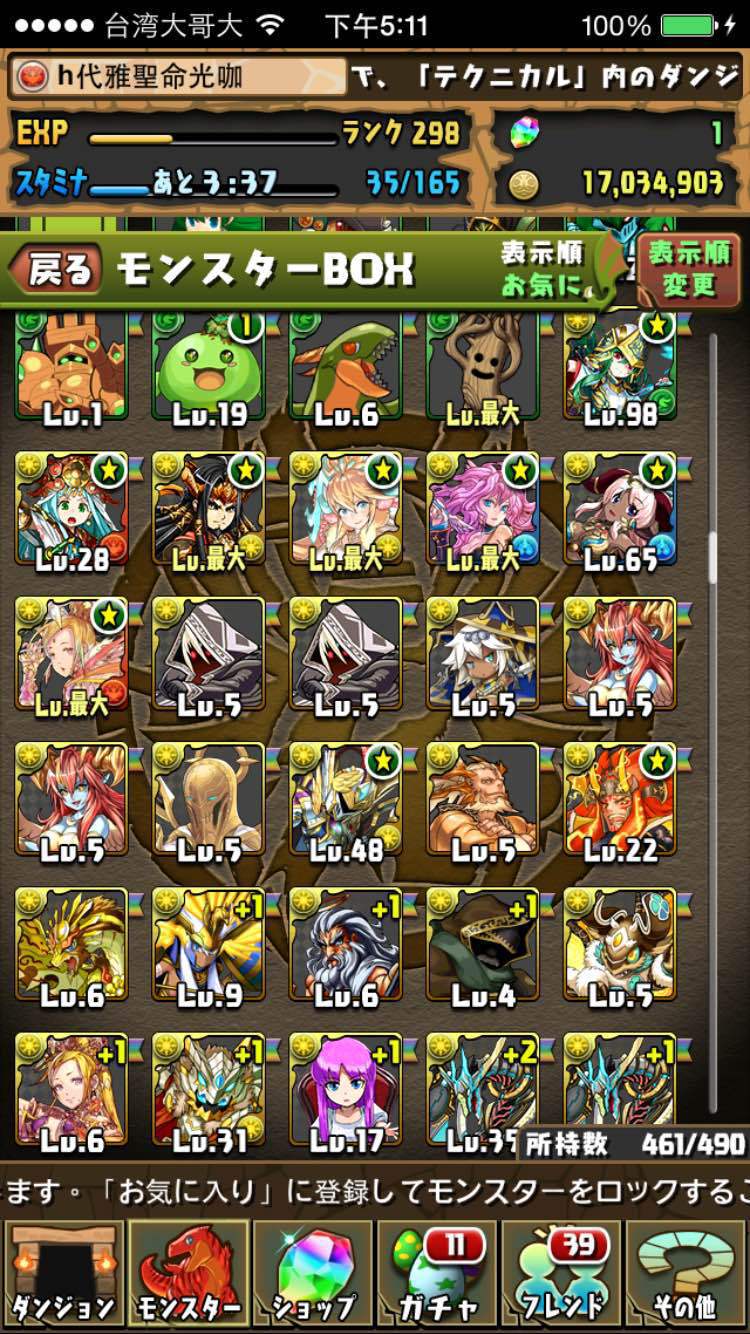Tap the 戻る back button

pyautogui.click(x=57, y=270)
